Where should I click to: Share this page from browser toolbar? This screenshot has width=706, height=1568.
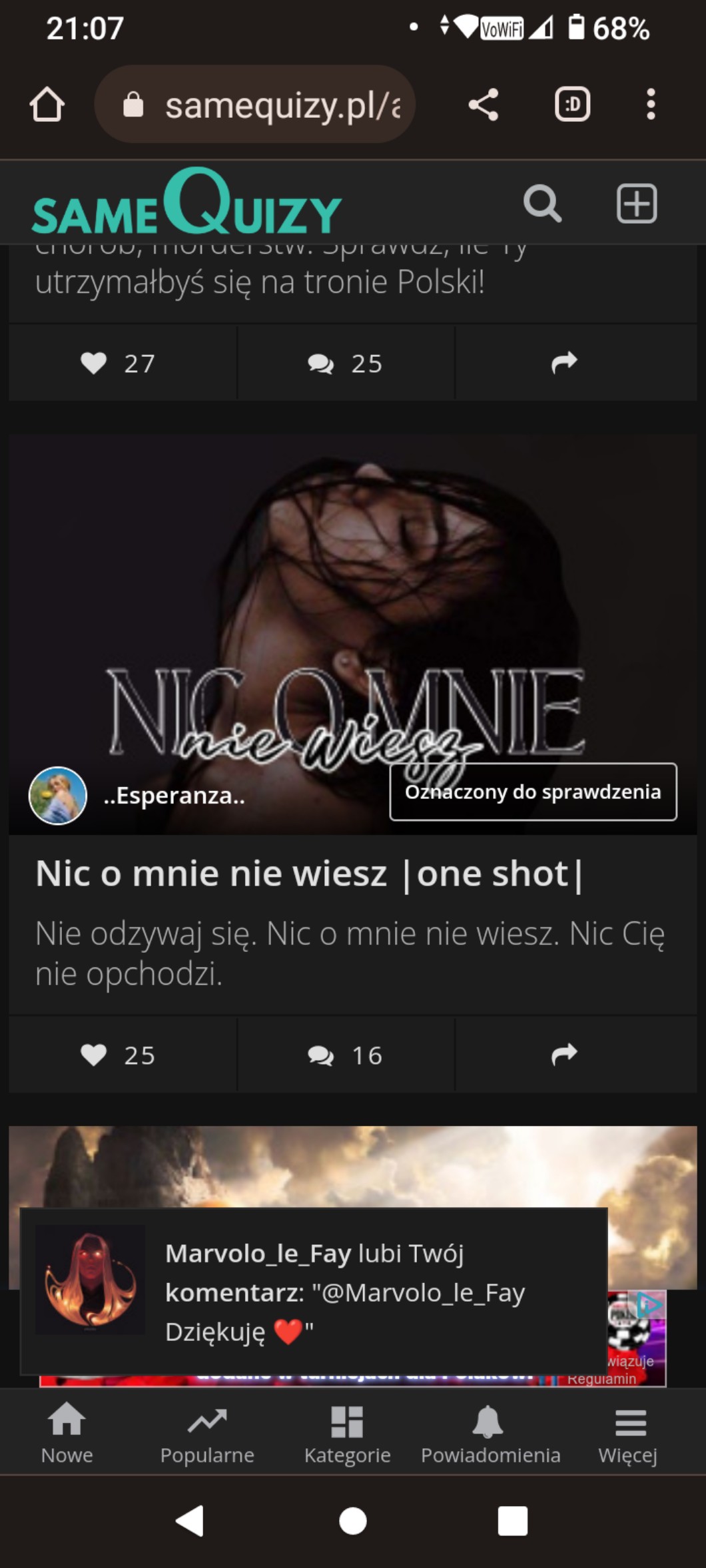pyautogui.click(x=484, y=105)
